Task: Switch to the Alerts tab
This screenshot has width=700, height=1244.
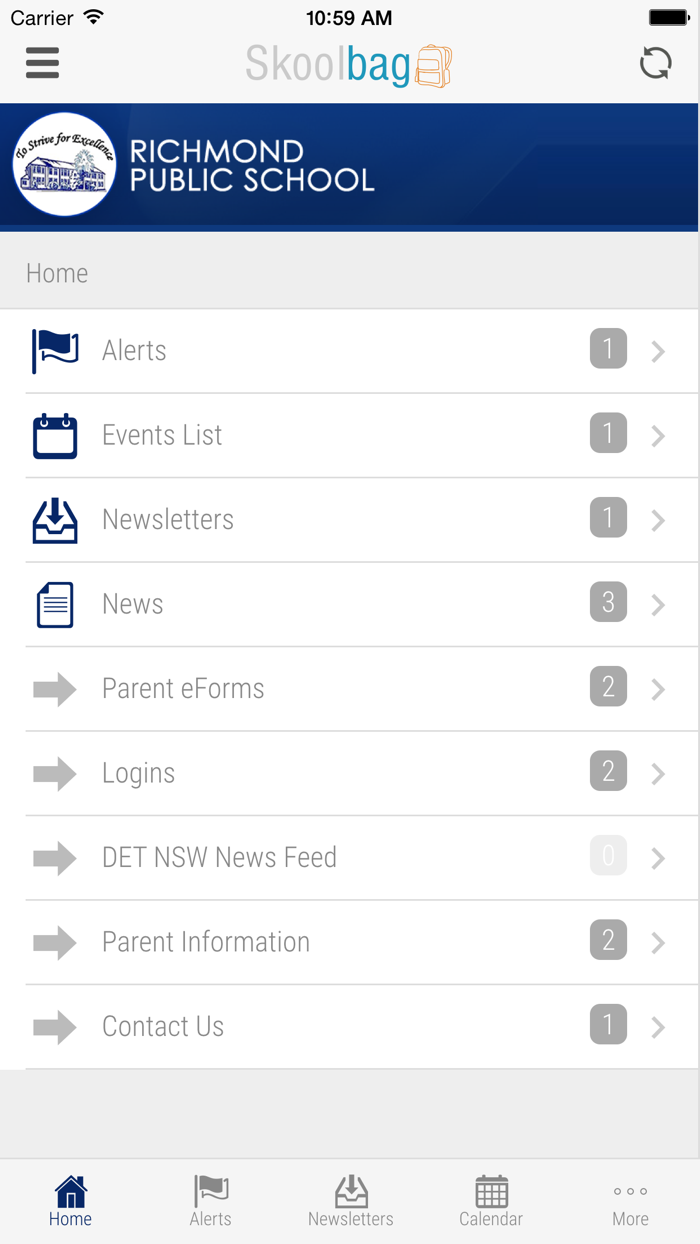Action: coord(210,1201)
